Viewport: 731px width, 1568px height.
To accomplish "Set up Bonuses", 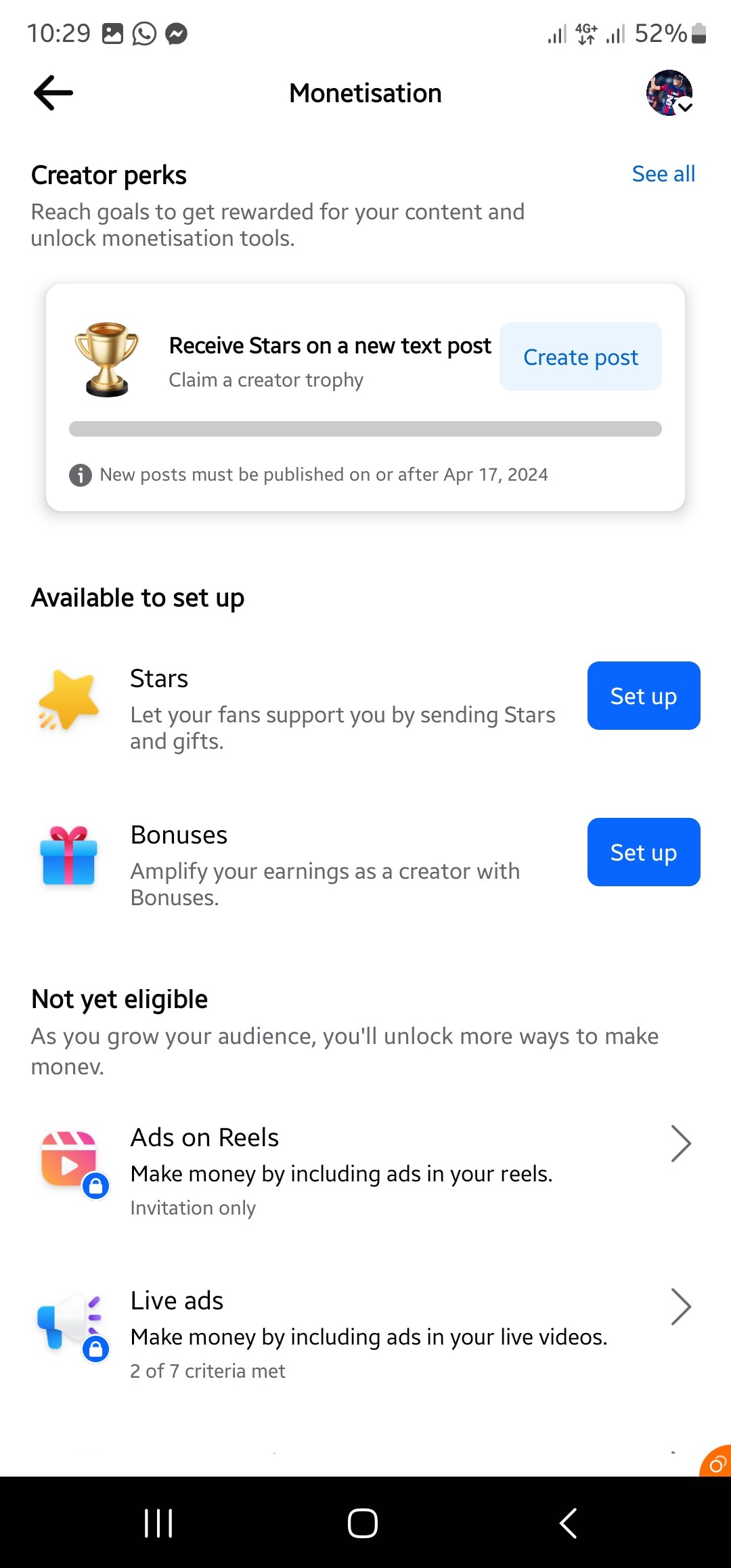I will [644, 852].
